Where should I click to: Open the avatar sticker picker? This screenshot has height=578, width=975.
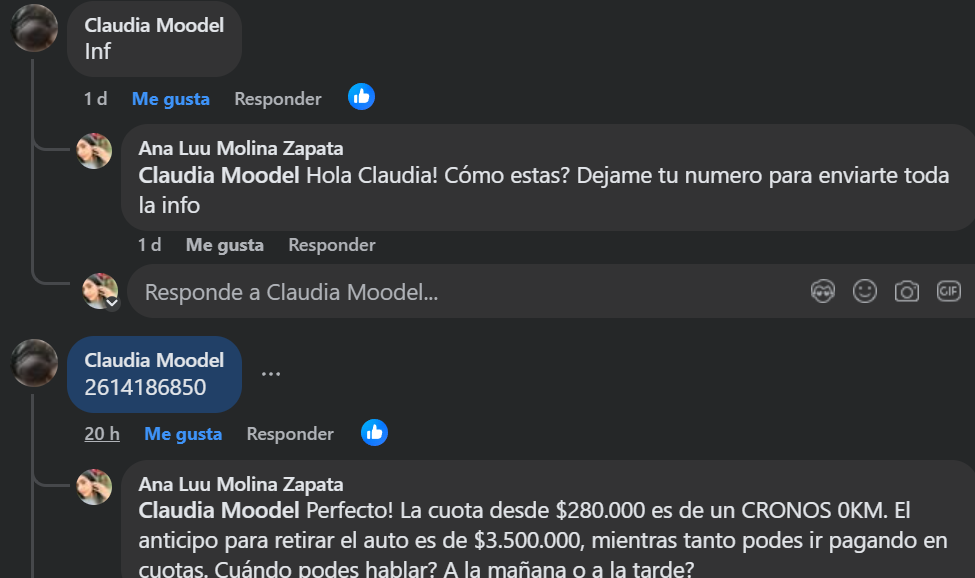click(x=823, y=291)
